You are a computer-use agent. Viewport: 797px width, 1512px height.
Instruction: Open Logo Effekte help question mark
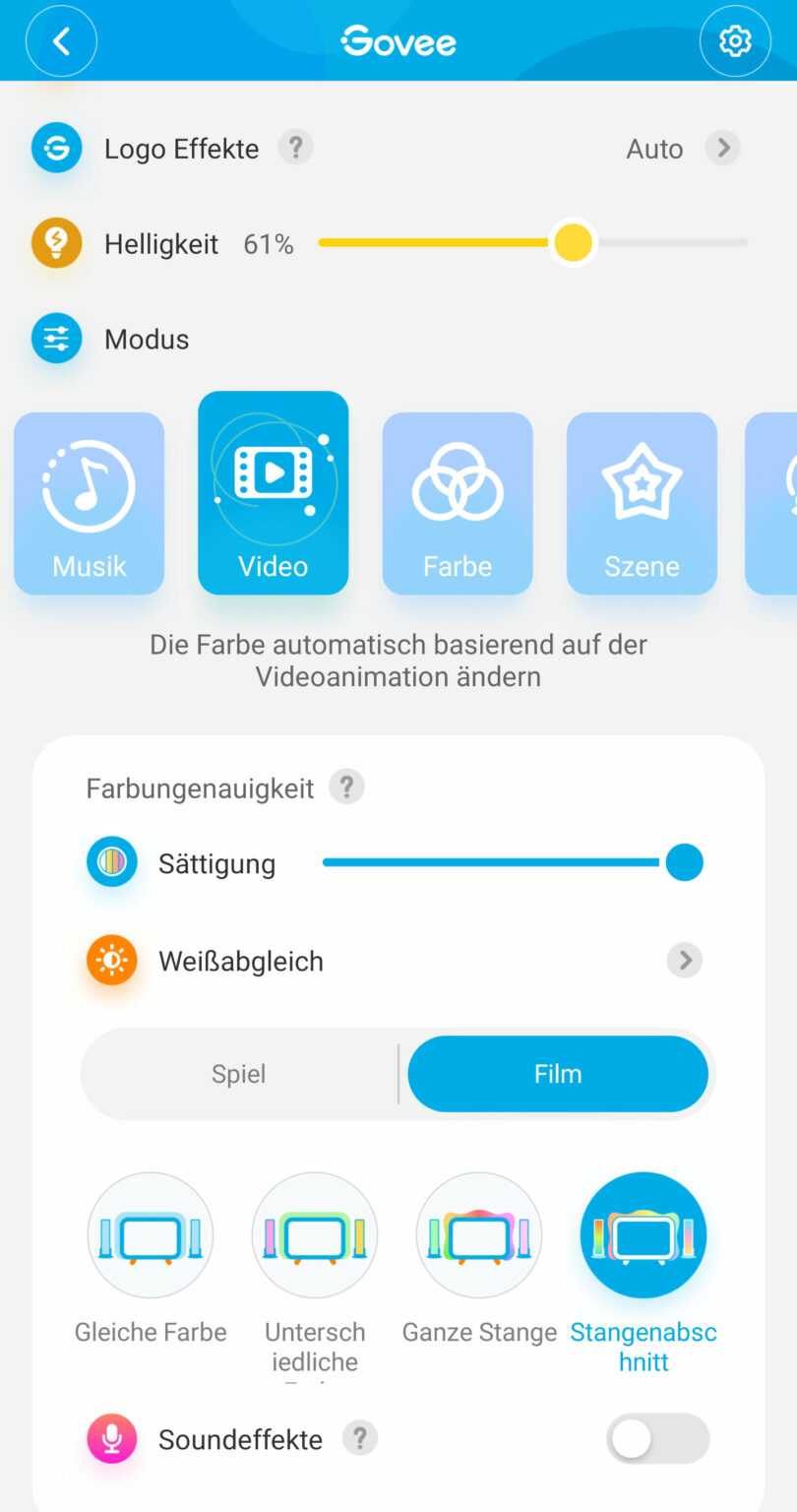[295, 148]
